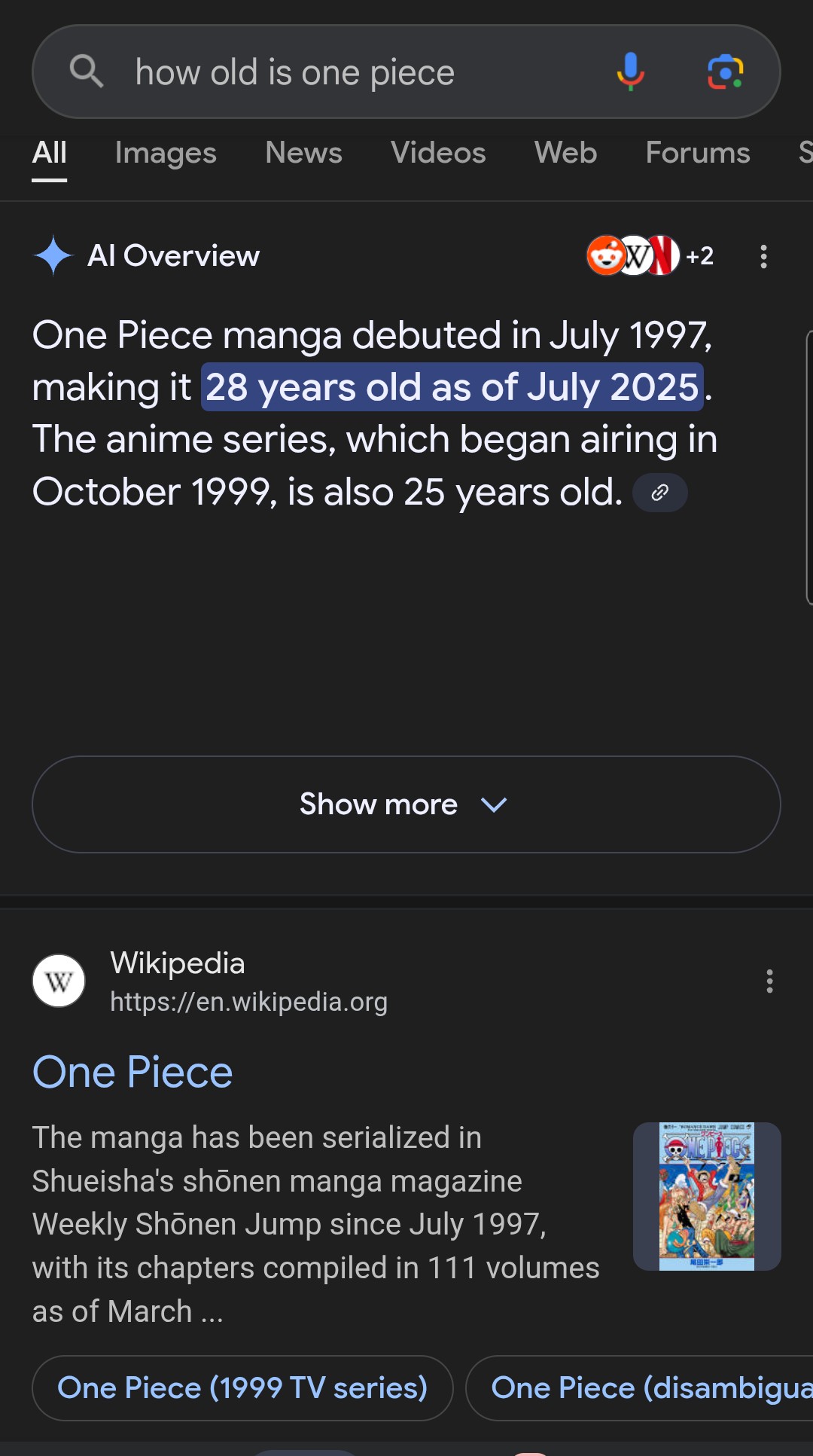
Task: Open the One Piece manga cover thumbnail
Action: click(x=706, y=1196)
